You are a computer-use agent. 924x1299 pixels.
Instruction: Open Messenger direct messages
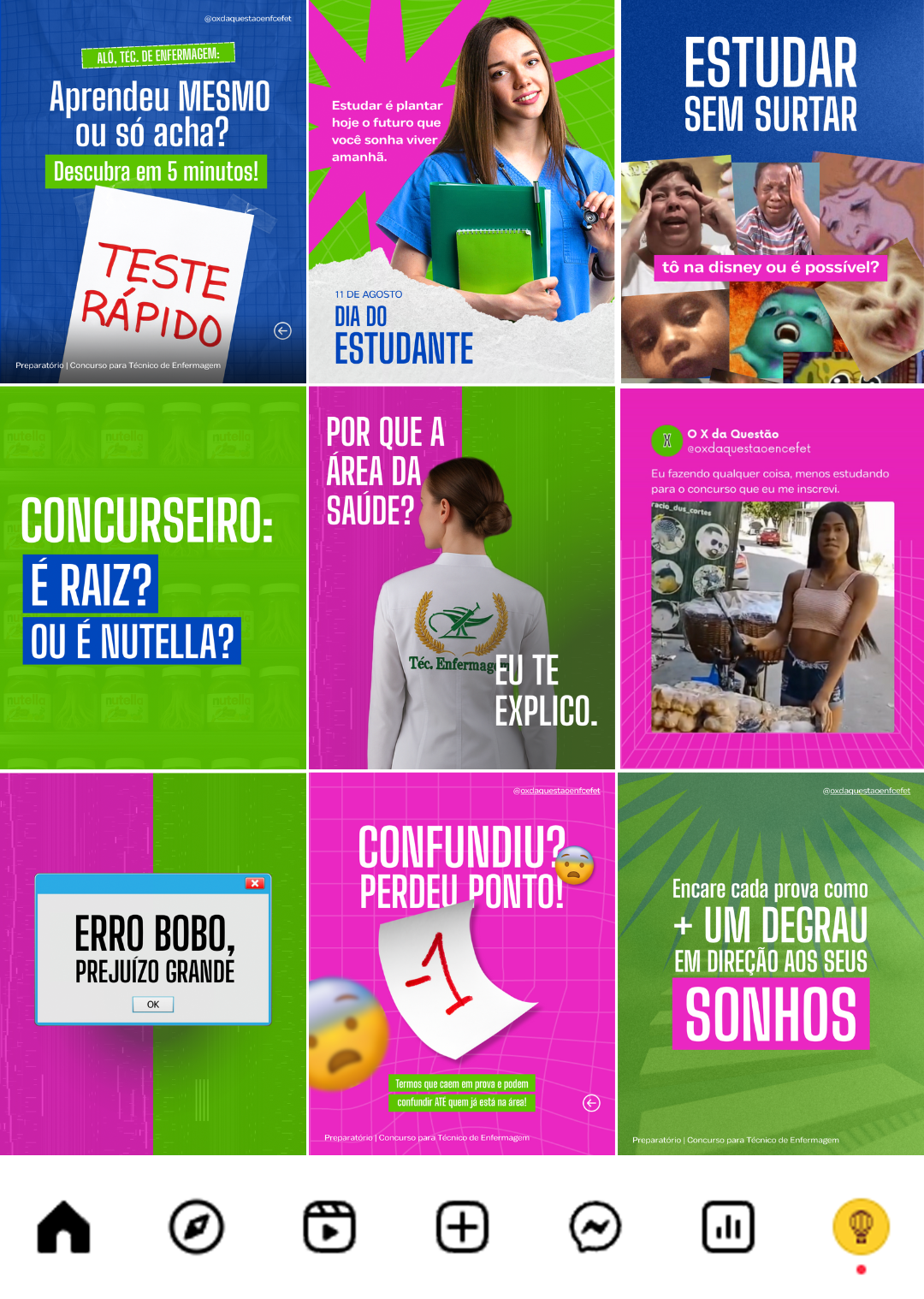(595, 1227)
